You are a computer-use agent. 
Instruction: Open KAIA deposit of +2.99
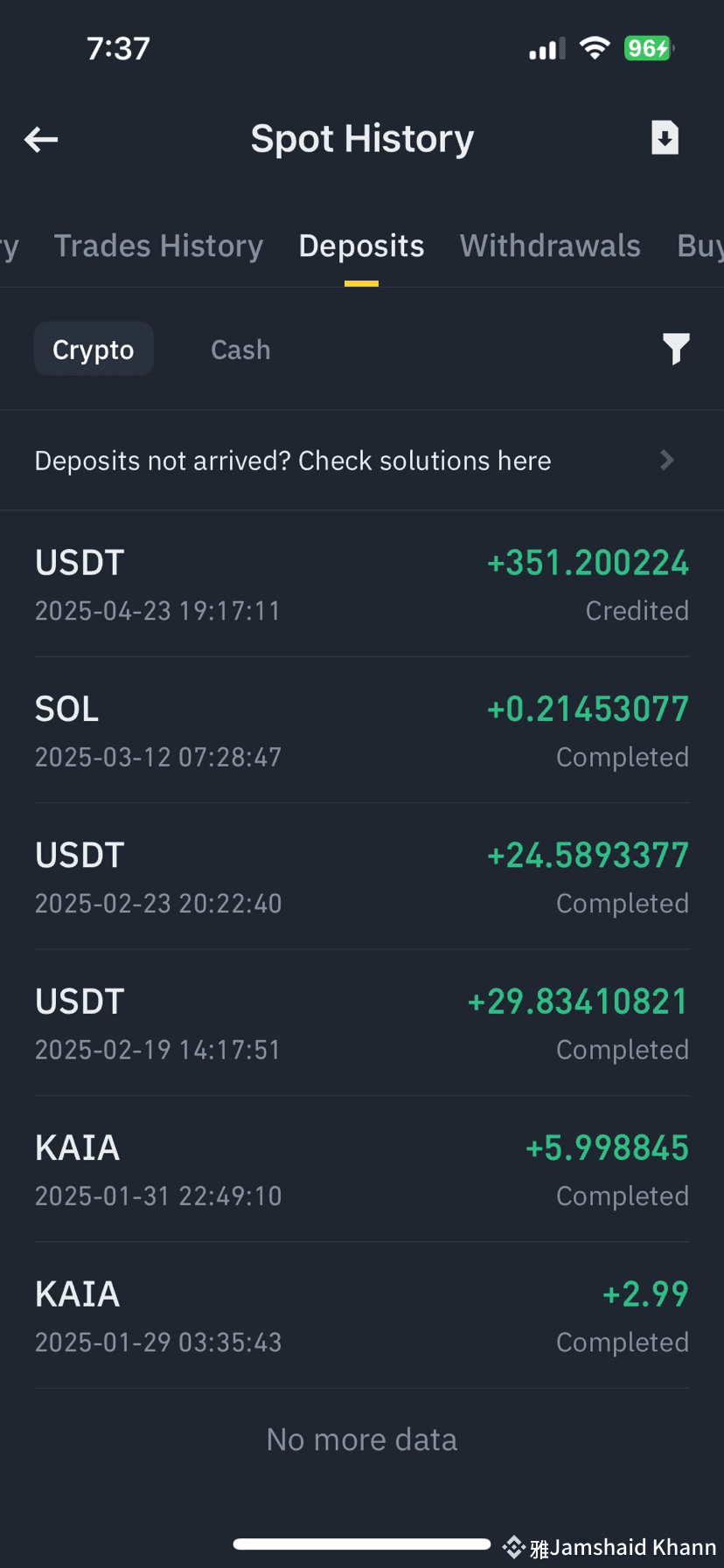point(362,1316)
